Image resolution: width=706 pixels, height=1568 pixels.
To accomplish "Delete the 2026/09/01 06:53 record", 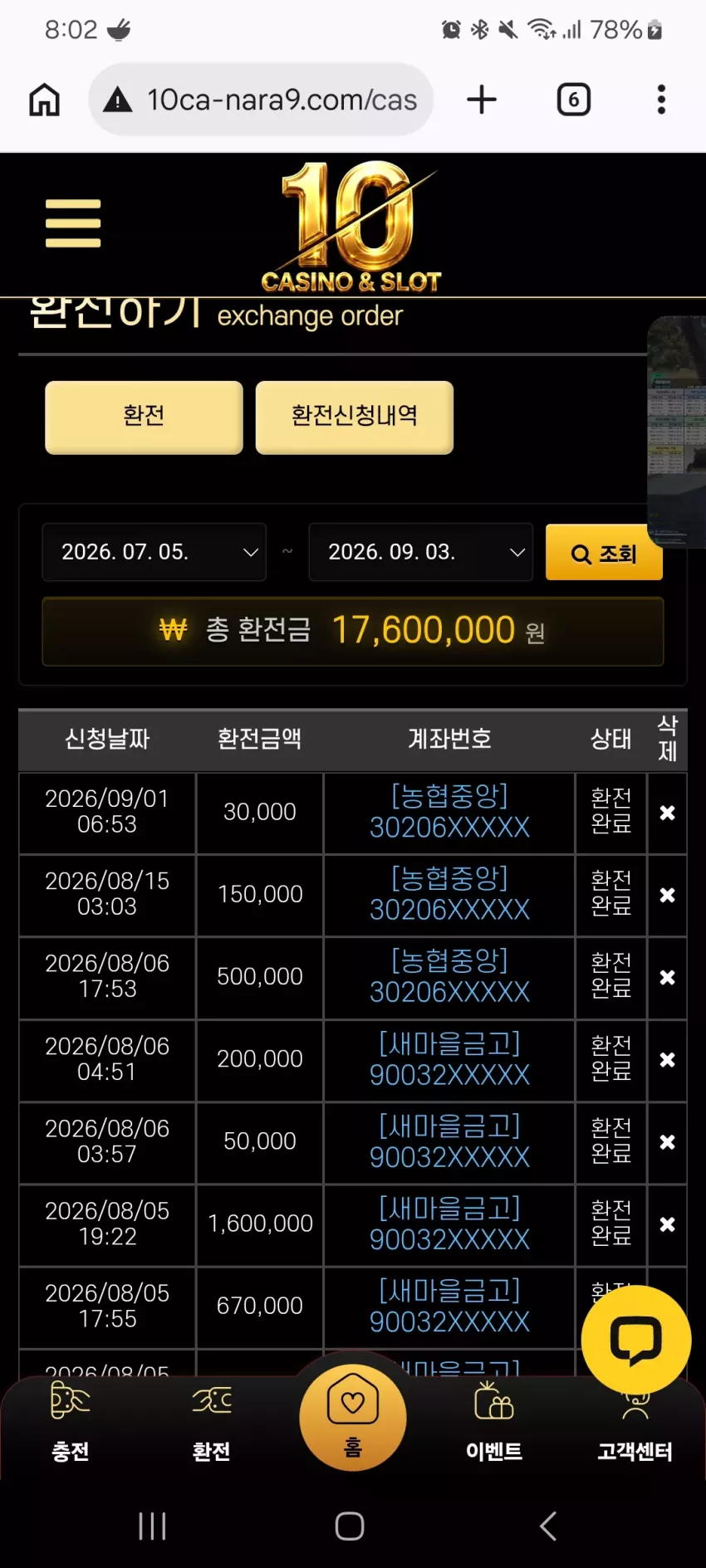I will (x=667, y=813).
